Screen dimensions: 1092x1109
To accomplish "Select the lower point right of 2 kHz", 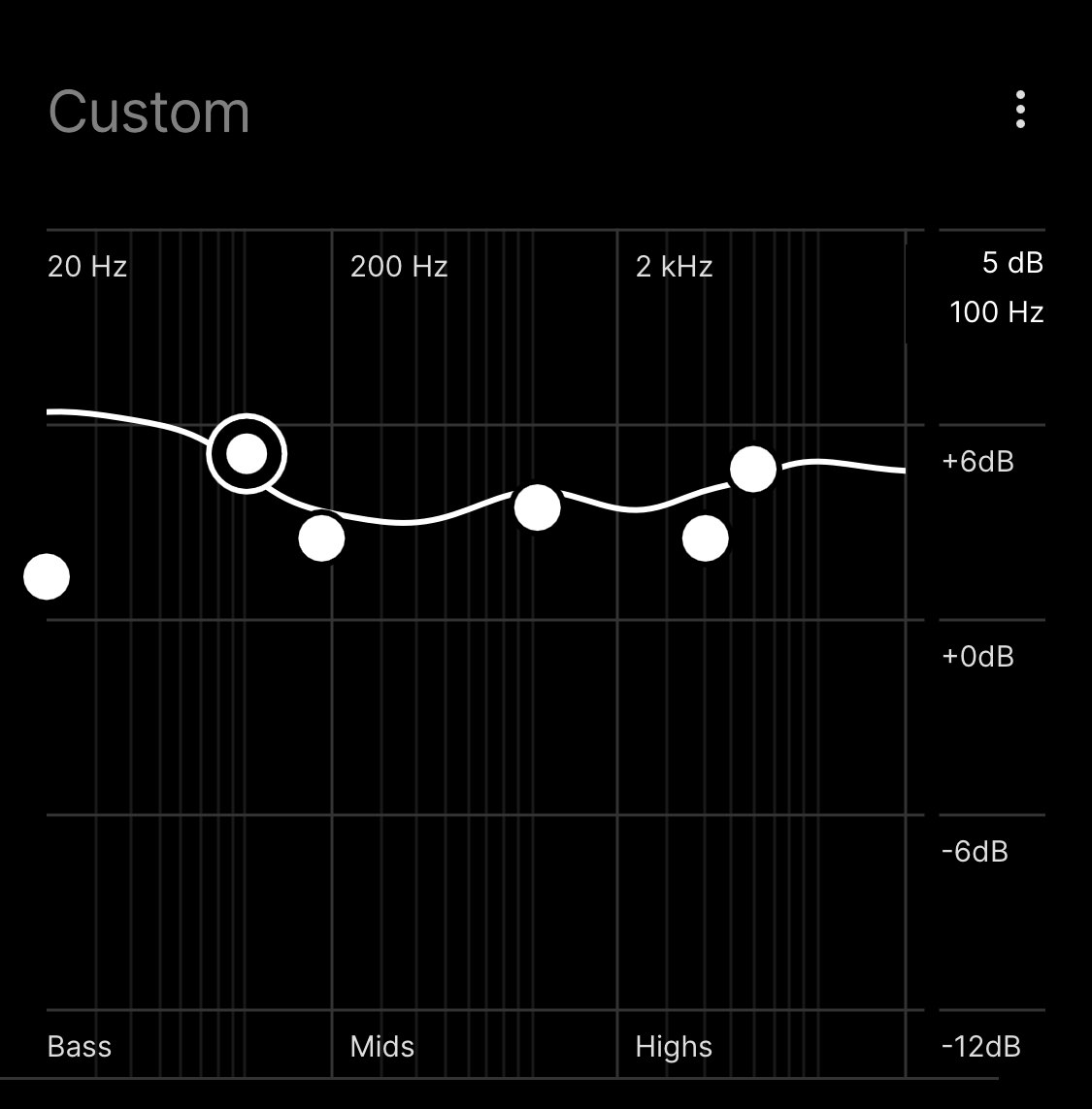I will click(x=706, y=538).
